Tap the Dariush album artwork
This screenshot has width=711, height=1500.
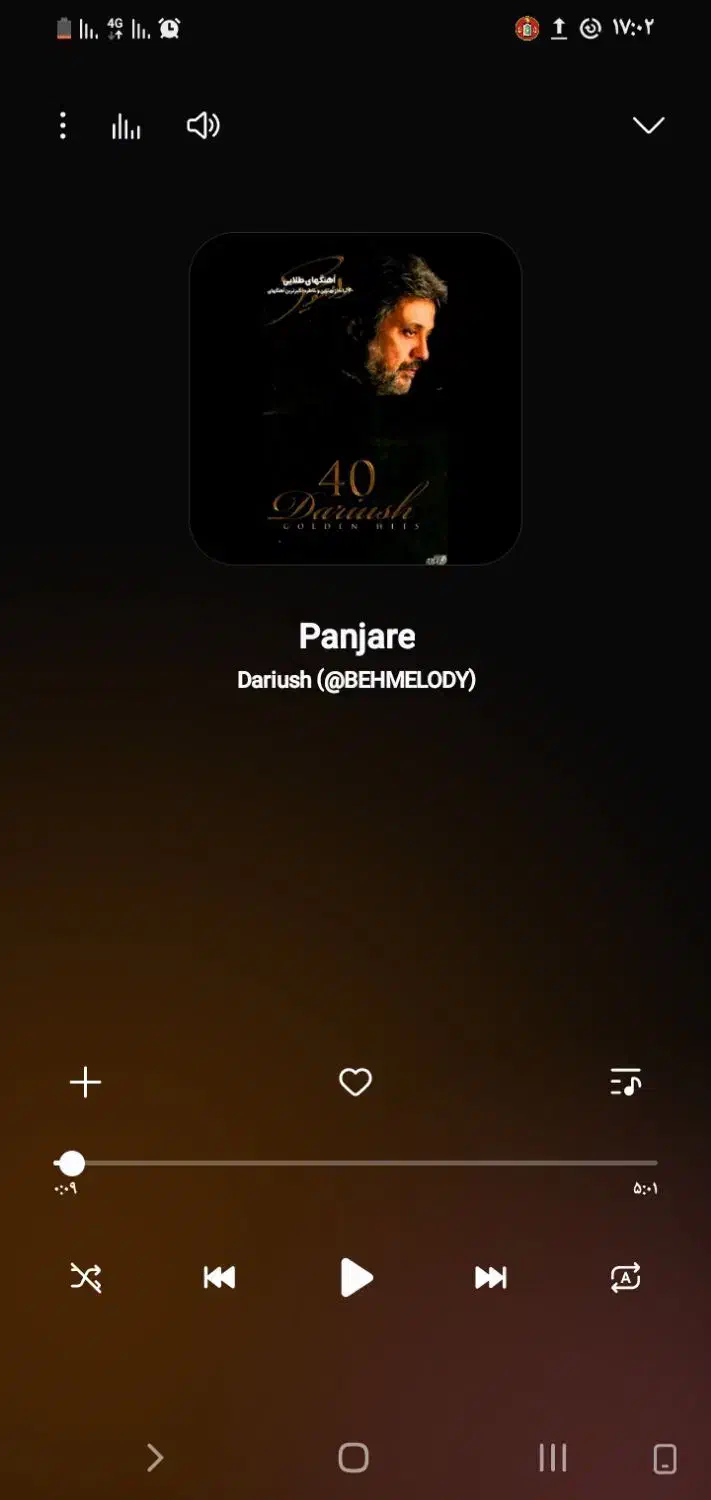[x=355, y=398]
